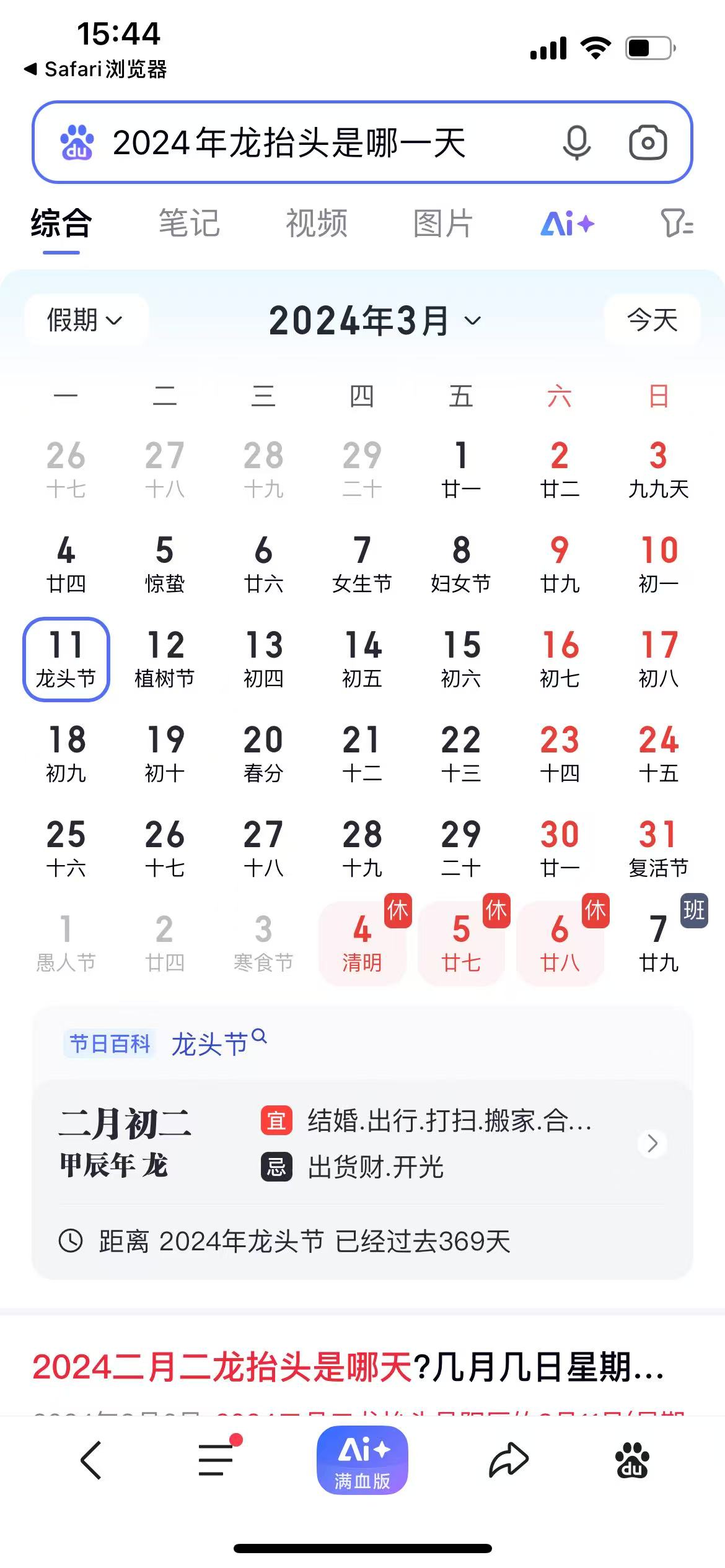The width and height of the screenshot is (725, 1568).
Task: Share this page via arrow icon
Action: coord(508,1460)
